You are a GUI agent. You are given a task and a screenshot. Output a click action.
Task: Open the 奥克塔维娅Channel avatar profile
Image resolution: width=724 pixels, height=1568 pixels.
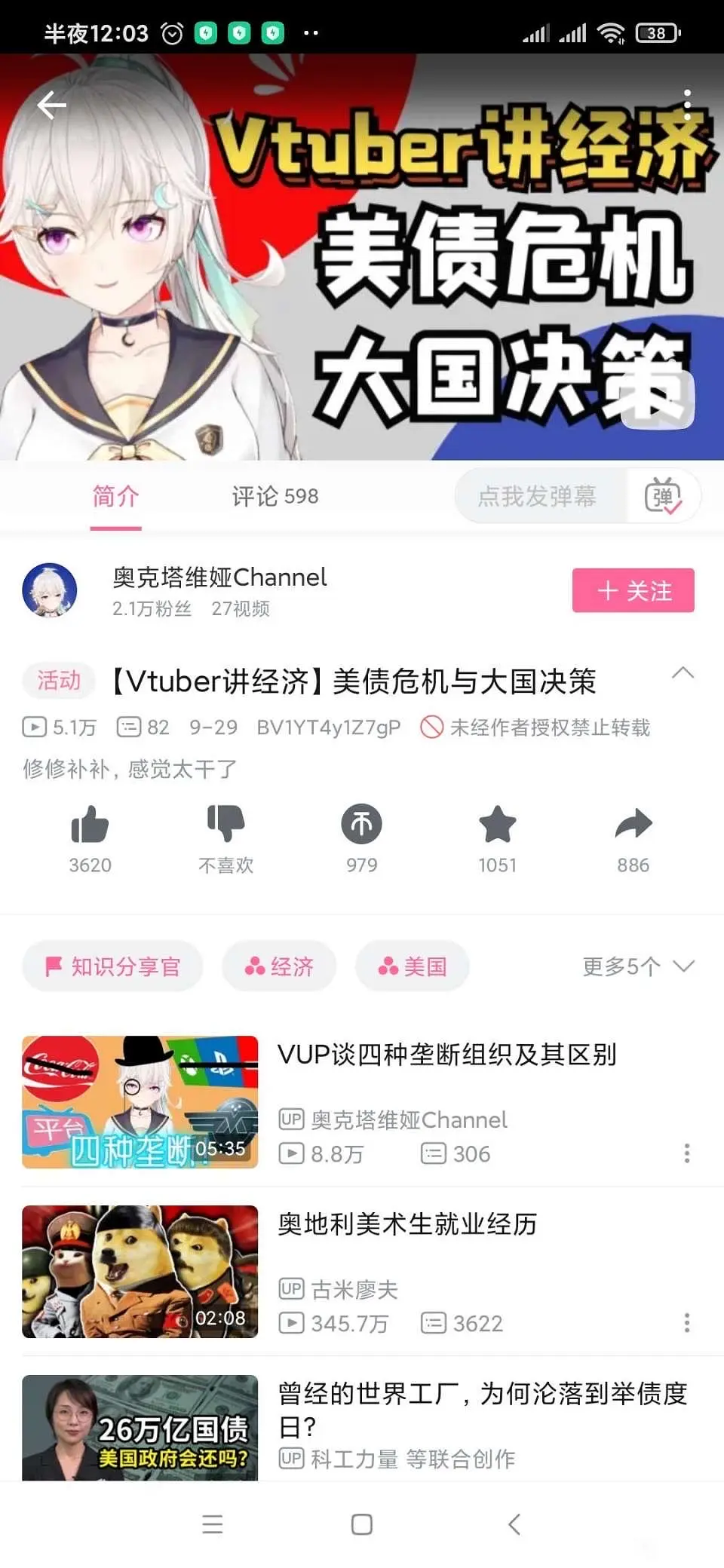click(50, 590)
